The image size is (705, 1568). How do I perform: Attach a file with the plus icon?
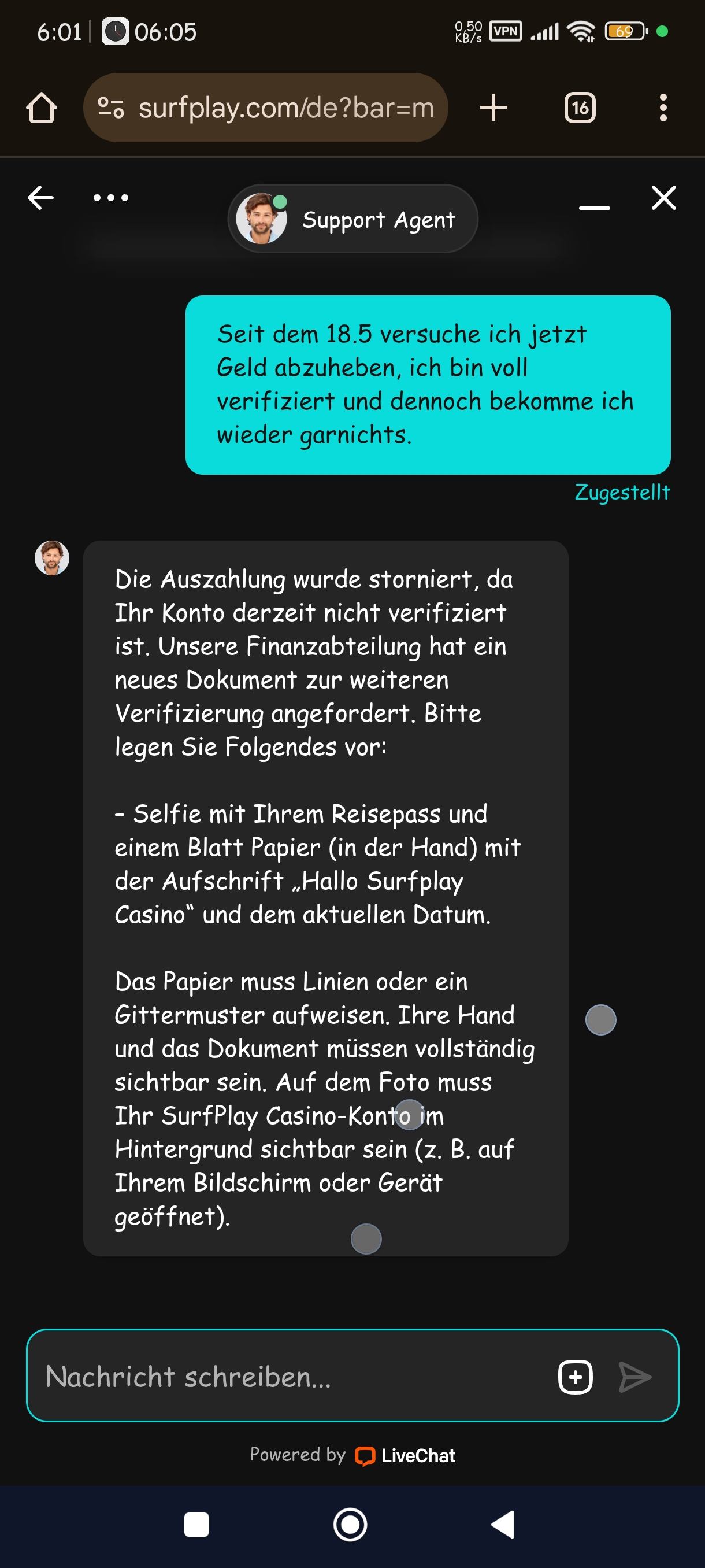[x=575, y=1377]
